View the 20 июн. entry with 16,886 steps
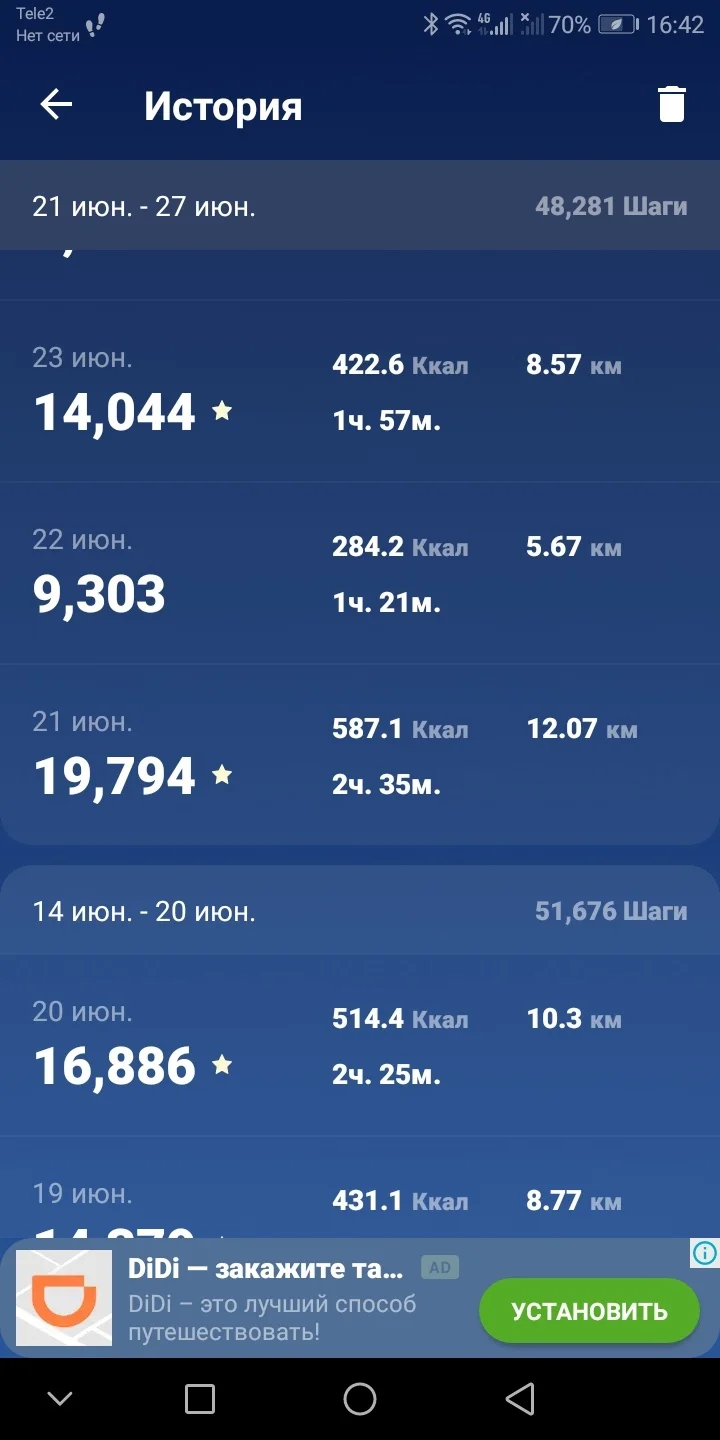 pos(360,1046)
